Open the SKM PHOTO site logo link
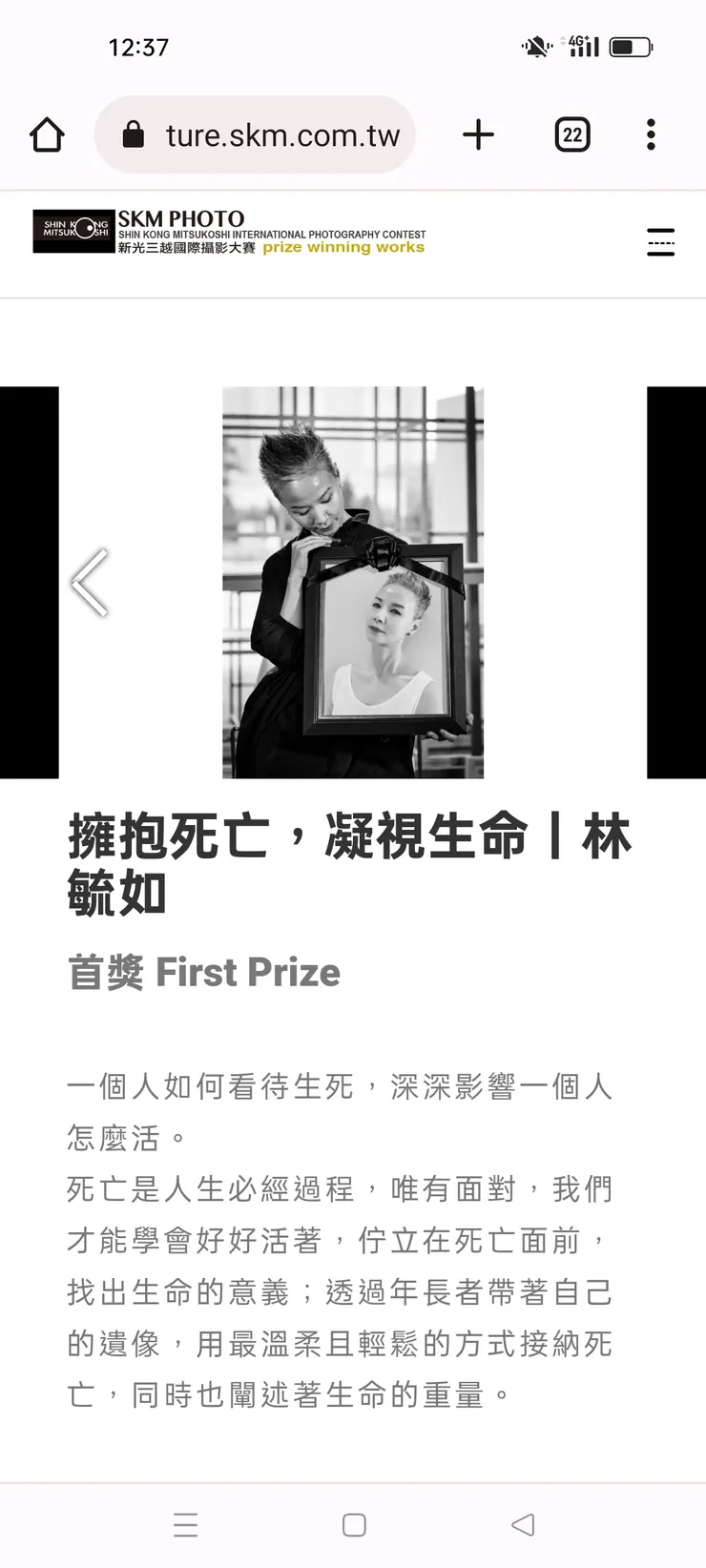The image size is (706, 1568). tap(229, 233)
